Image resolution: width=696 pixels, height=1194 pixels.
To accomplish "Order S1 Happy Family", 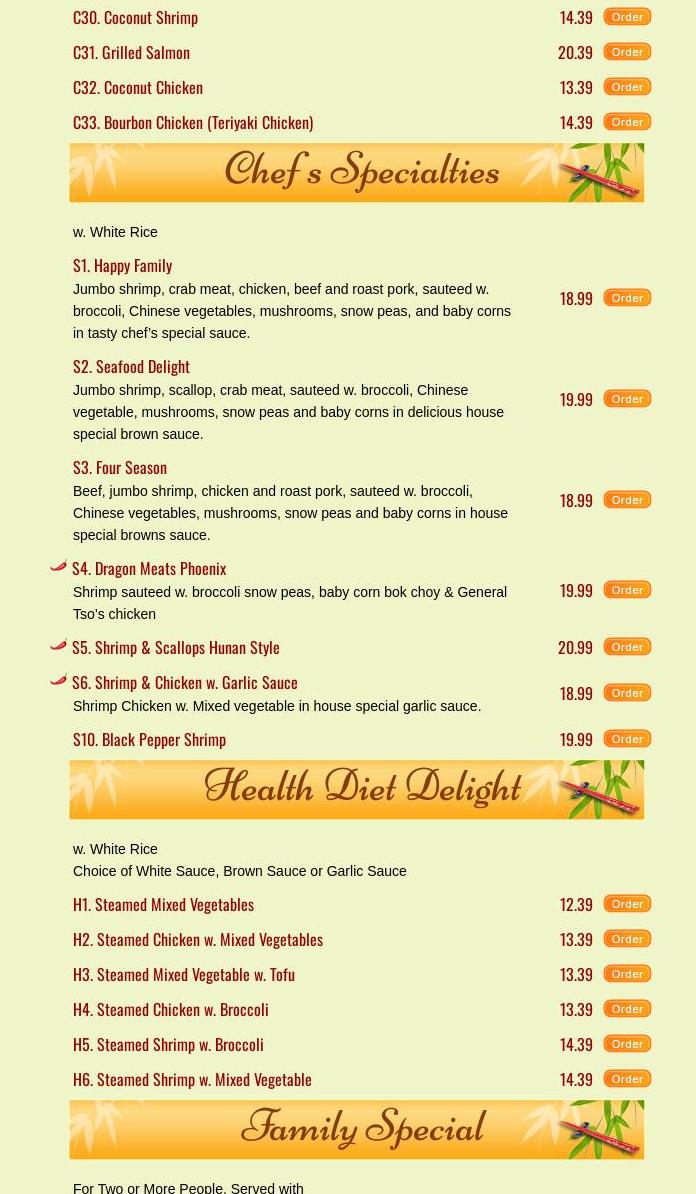I will [627, 298].
